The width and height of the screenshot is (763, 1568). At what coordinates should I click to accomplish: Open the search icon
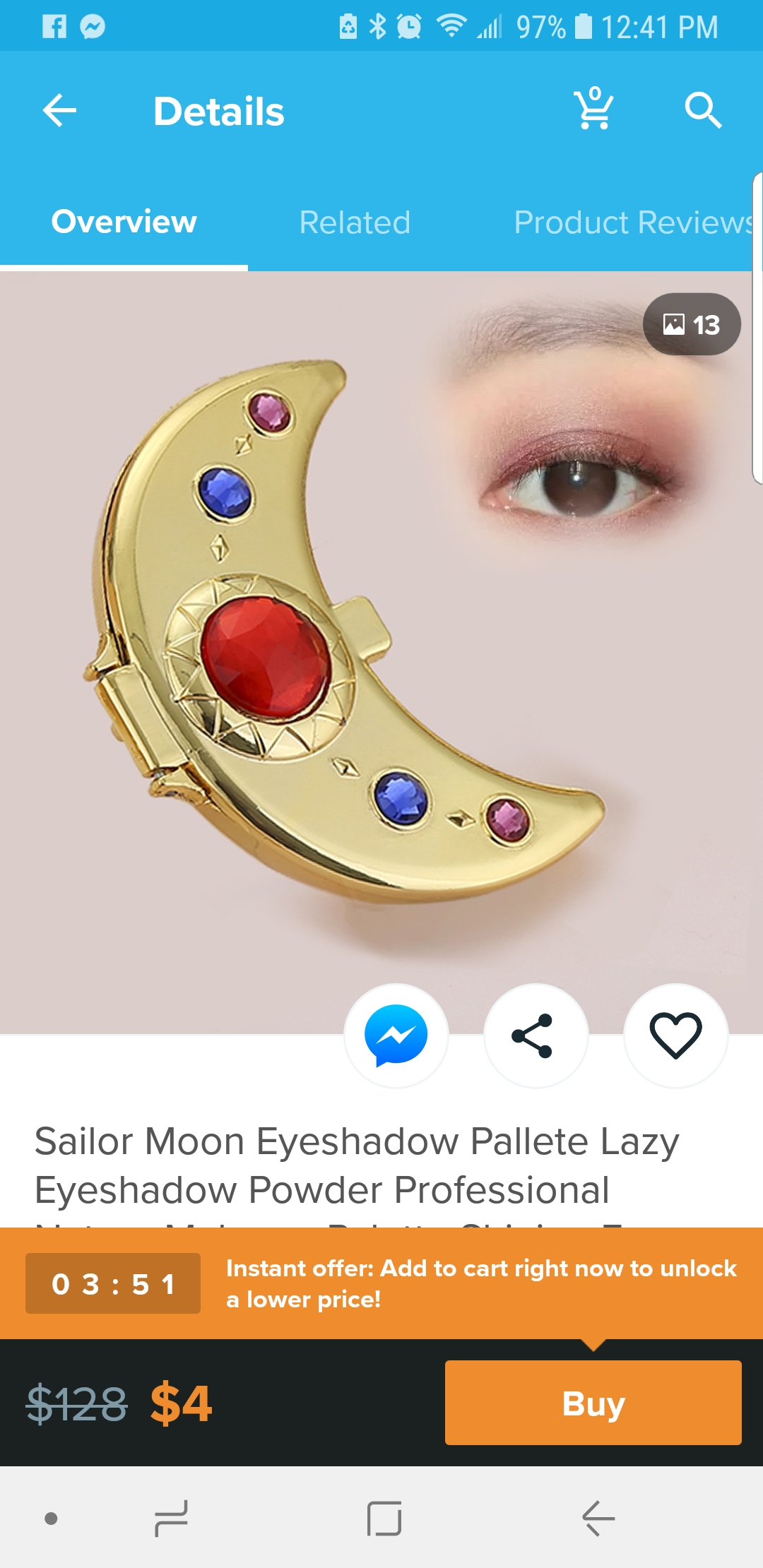(x=703, y=110)
